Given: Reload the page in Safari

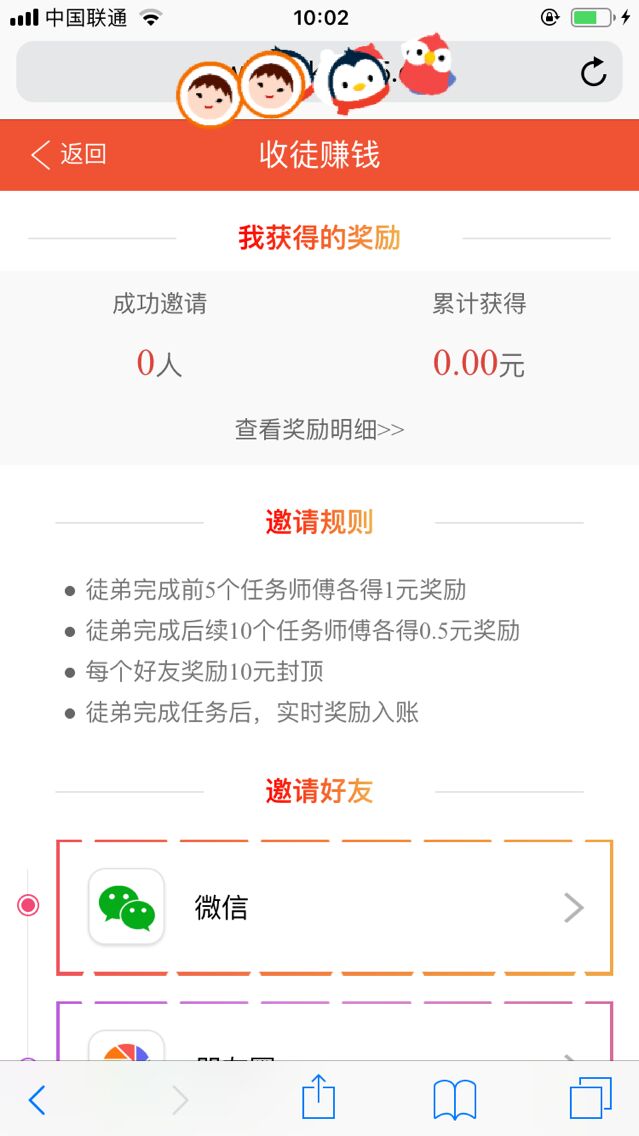Looking at the screenshot, I should pyautogui.click(x=593, y=72).
